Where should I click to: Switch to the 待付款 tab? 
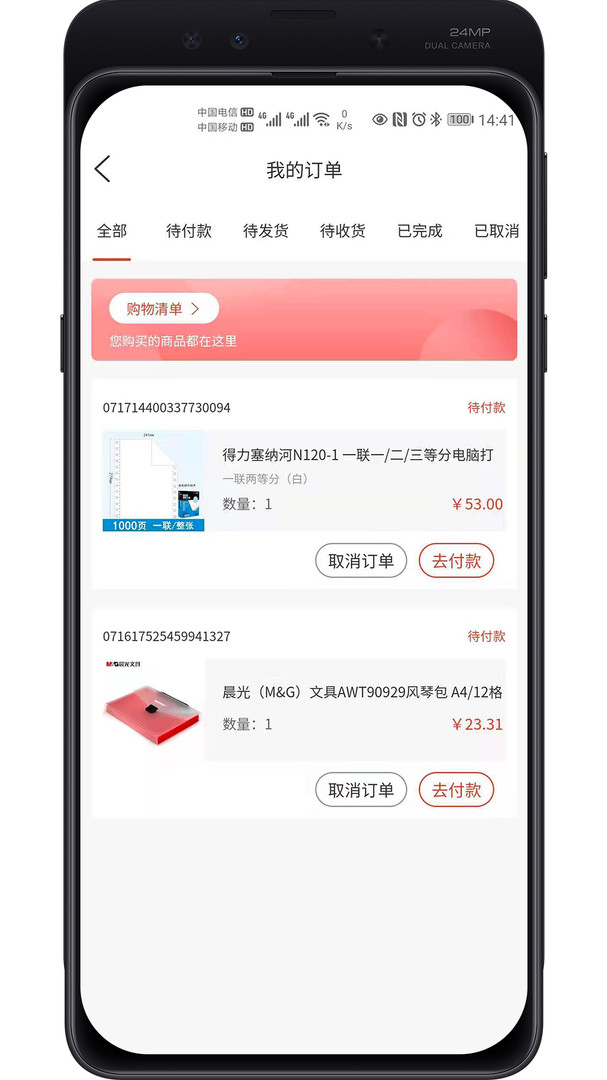[x=189, y=231]
